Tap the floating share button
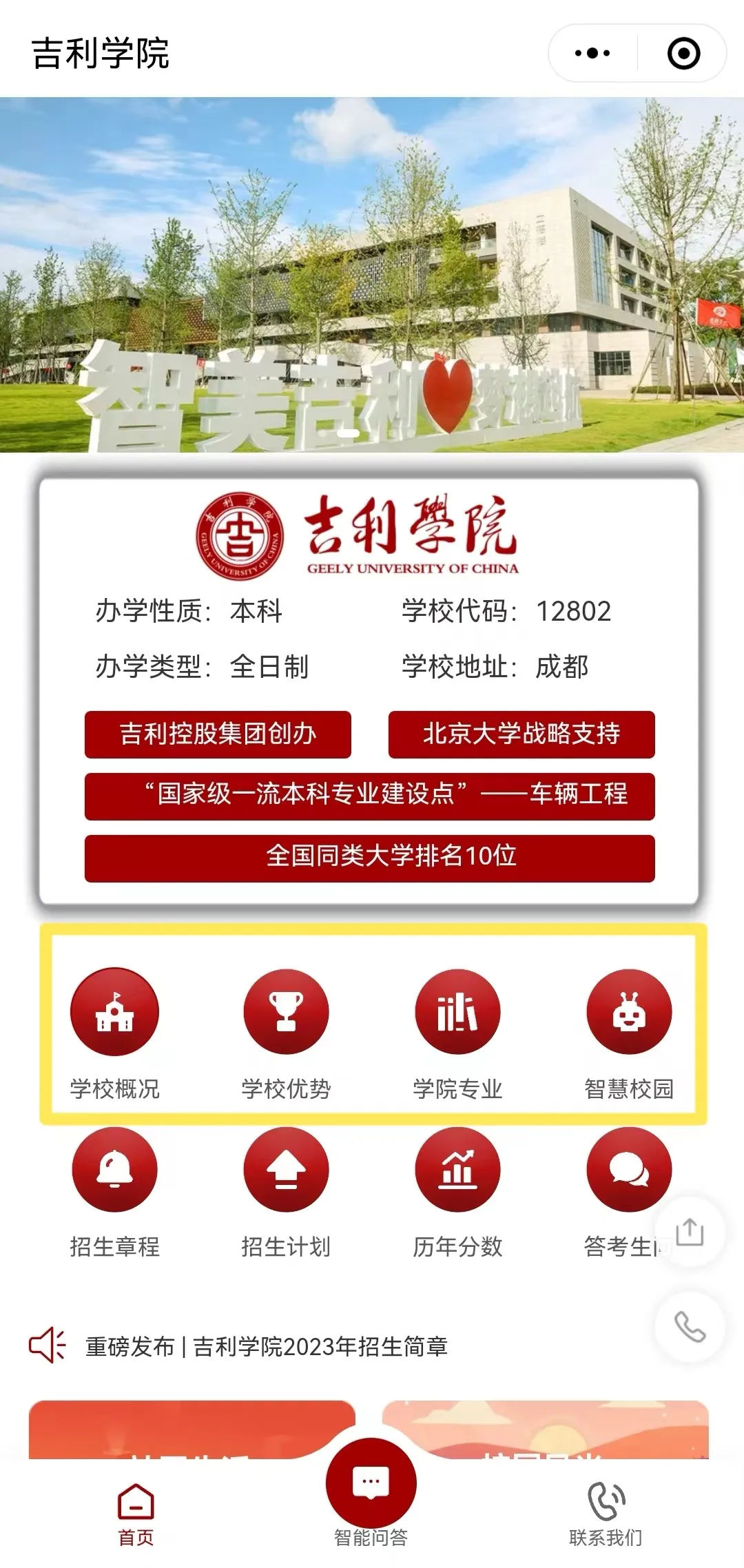The height and width of the screenshot is (1568, 744). [x=690, y=1232]
